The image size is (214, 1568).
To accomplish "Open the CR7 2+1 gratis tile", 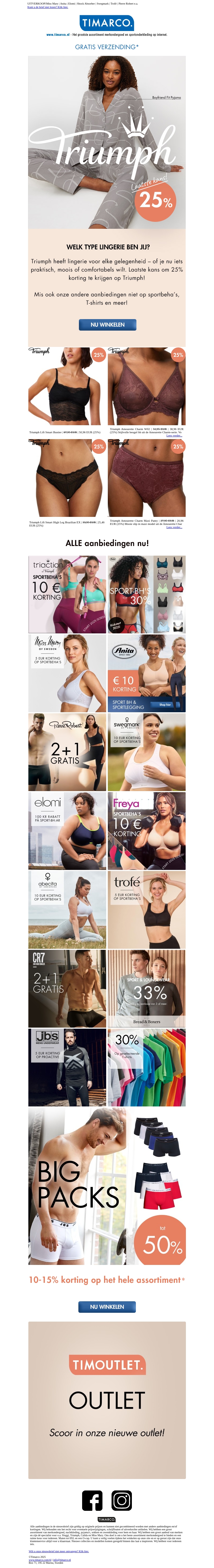I will click(x=67, y=989).
